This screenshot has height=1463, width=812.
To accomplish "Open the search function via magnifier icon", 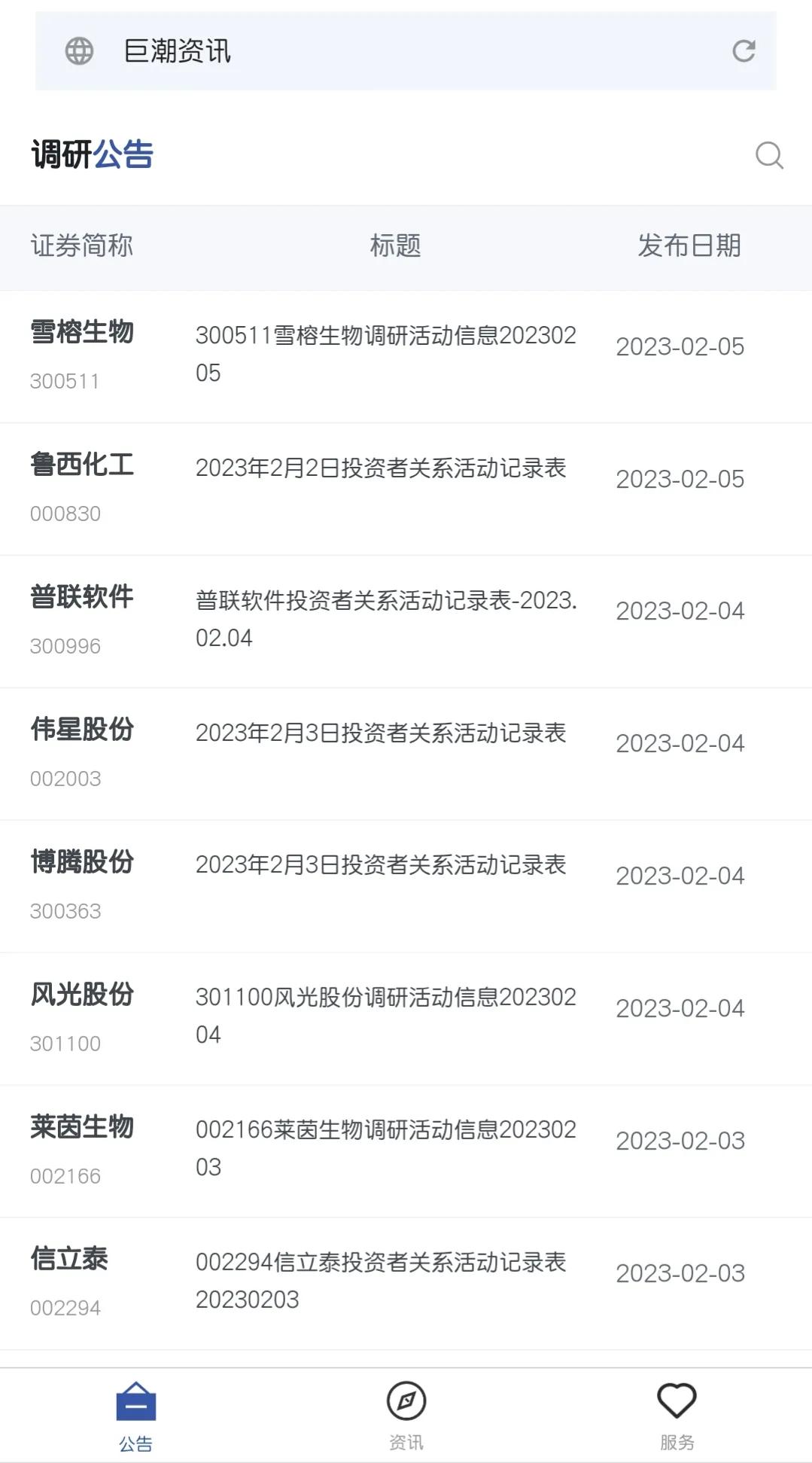I will (x=769, y=157).
